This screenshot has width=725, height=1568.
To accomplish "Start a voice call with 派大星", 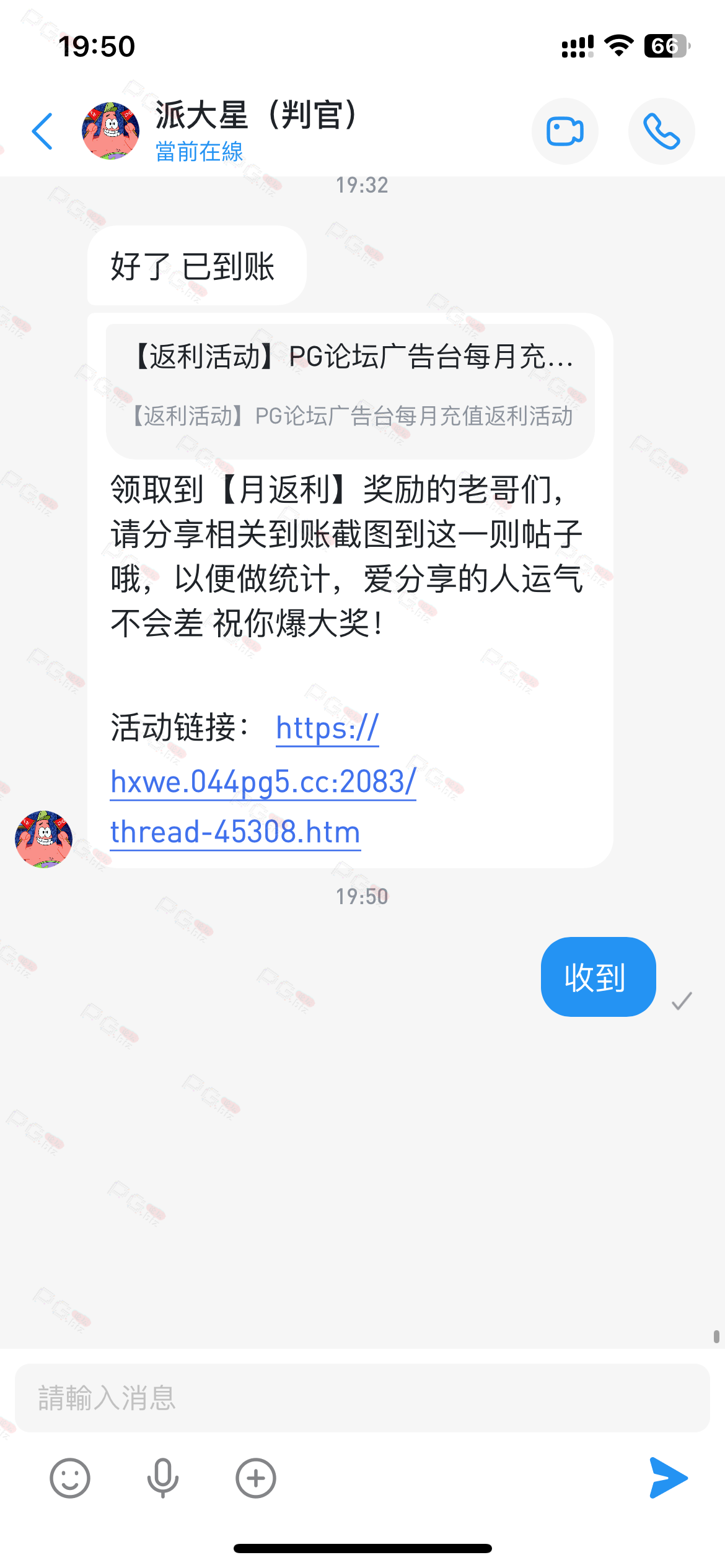I will coord(661,131).
